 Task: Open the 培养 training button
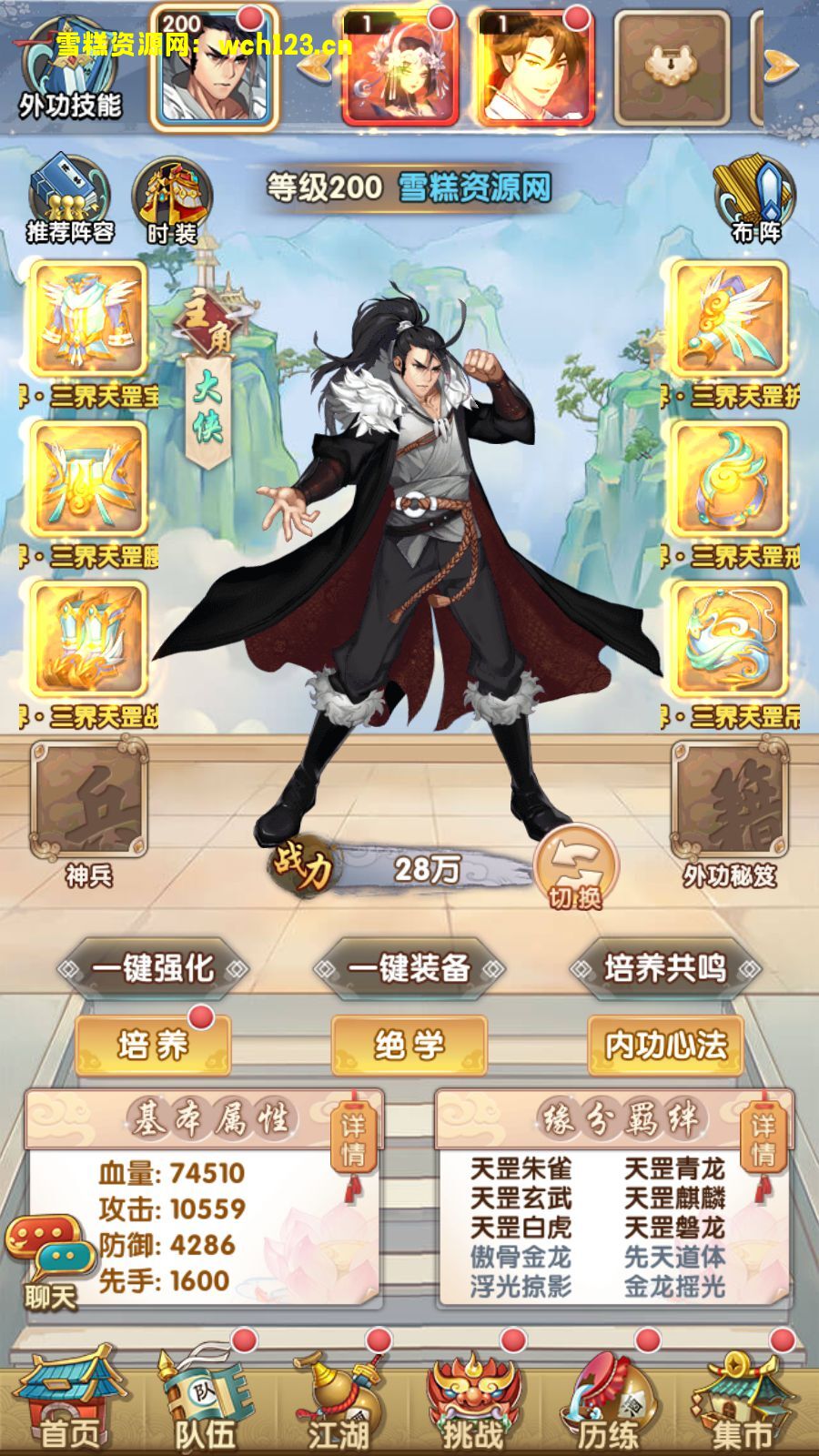(152, 1045)
